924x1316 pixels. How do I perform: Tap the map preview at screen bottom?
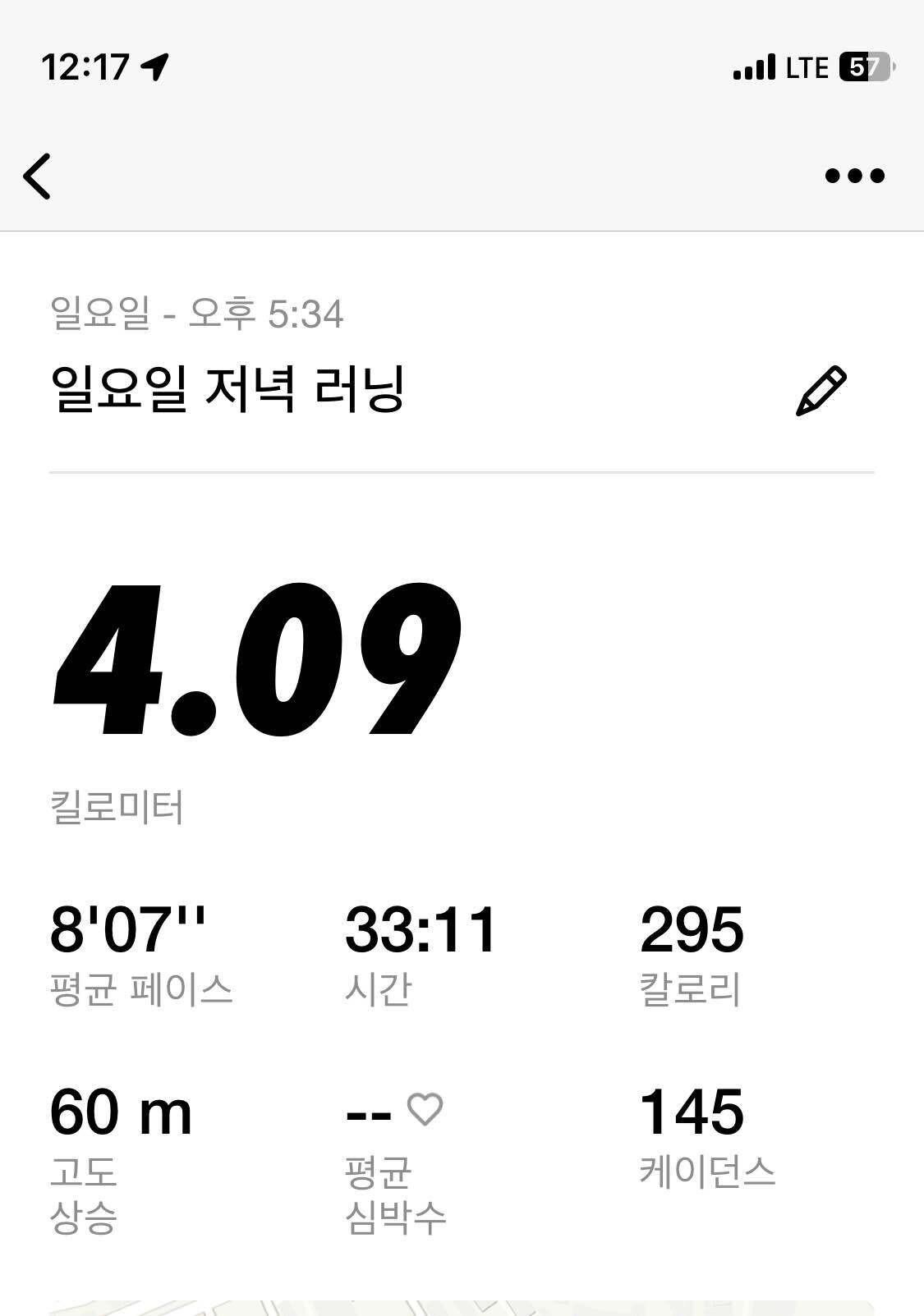[462, 1305]
